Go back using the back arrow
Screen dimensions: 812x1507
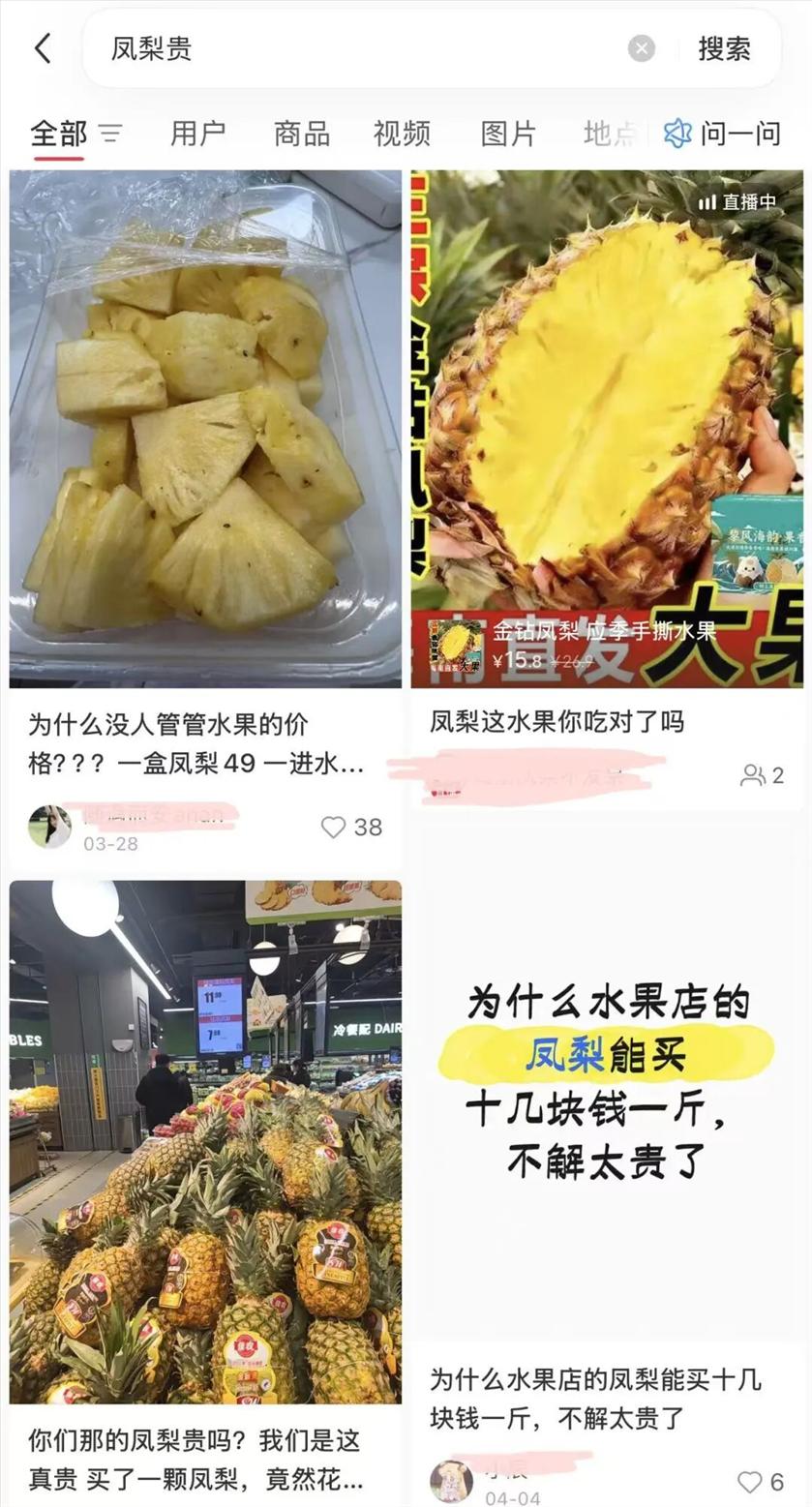43,48
